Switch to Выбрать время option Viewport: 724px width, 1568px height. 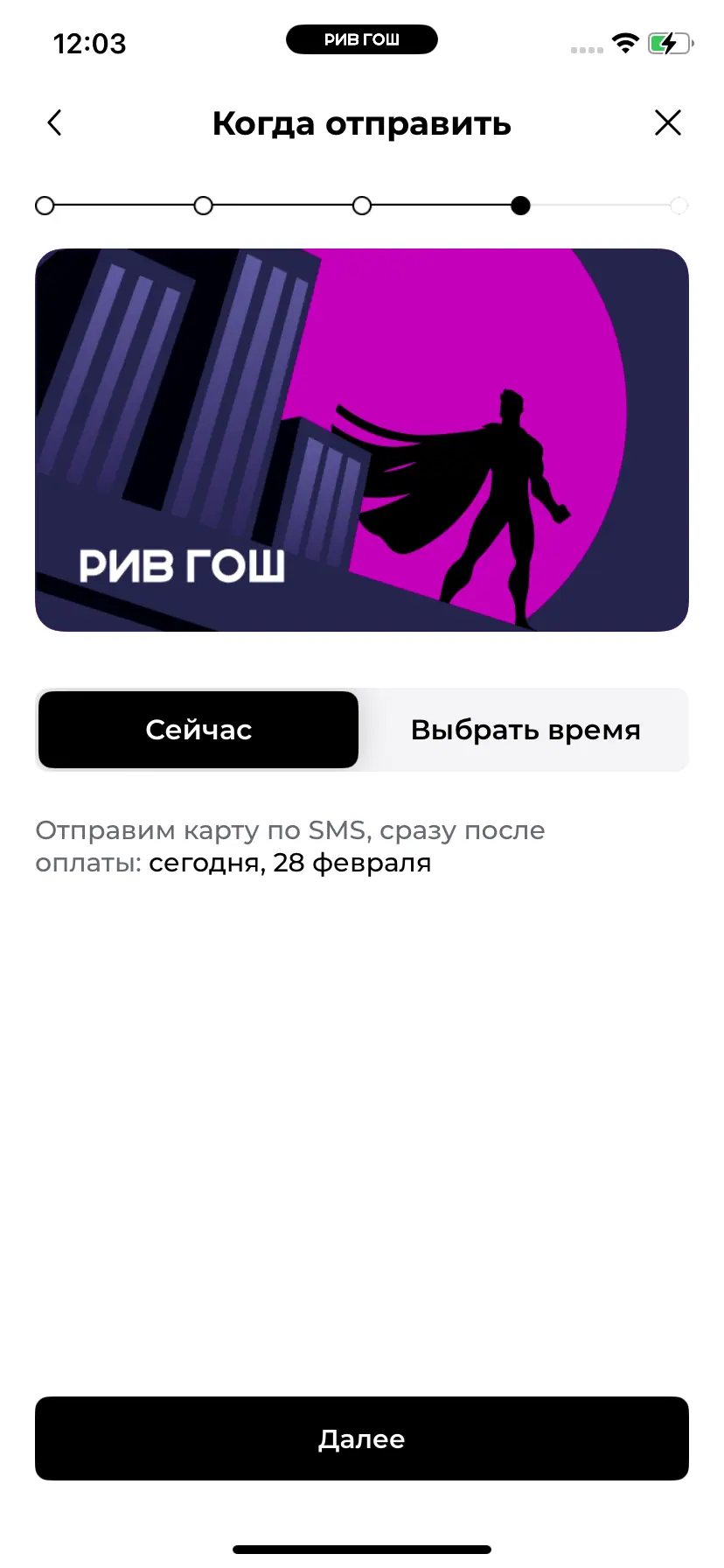[x=526, y=730]
